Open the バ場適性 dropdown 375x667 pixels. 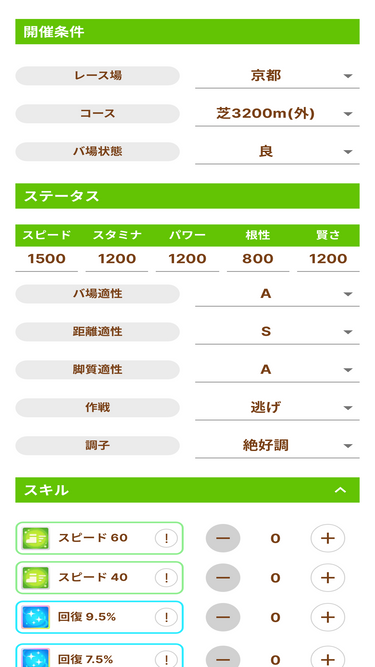coord(277,294)
